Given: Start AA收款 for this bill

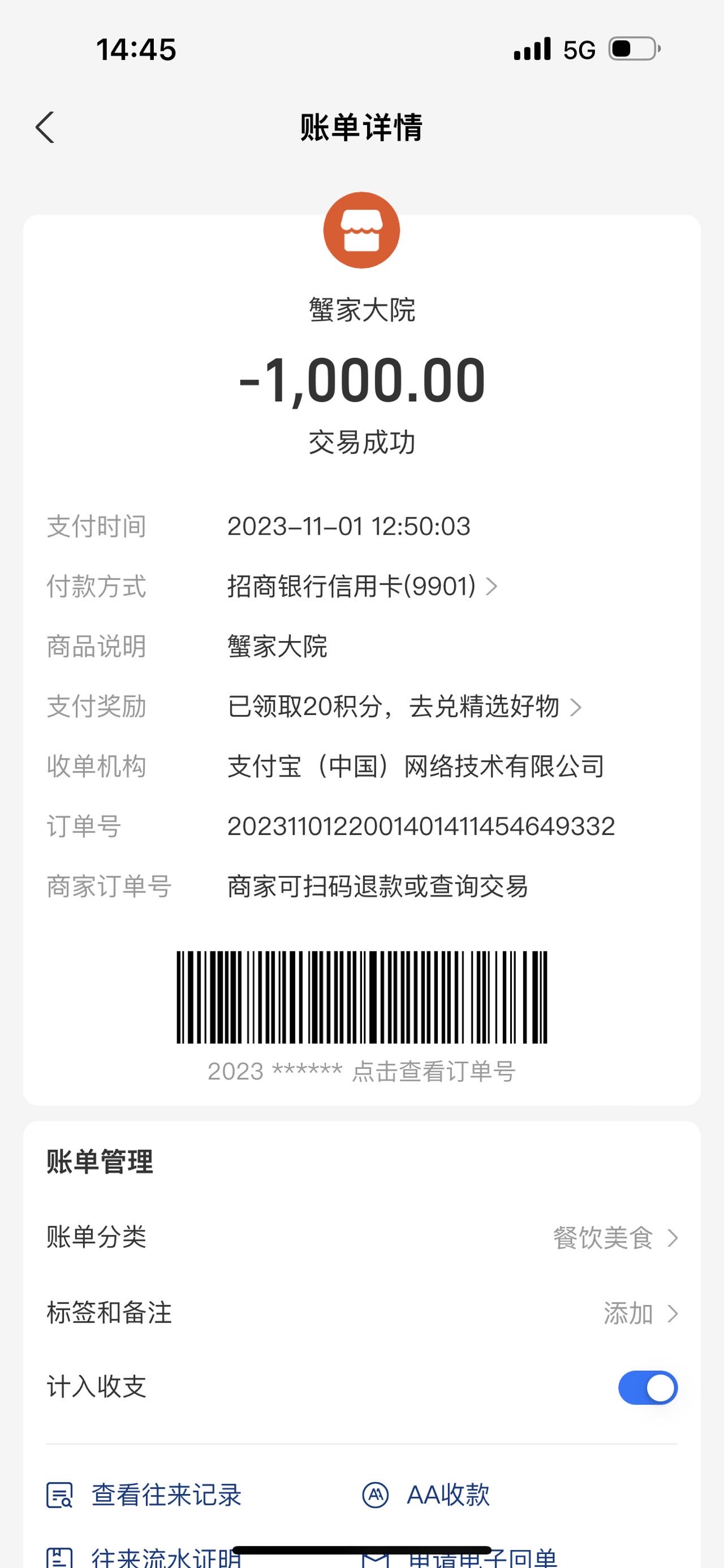Looking at the screenshot, I should [426, 1495].
